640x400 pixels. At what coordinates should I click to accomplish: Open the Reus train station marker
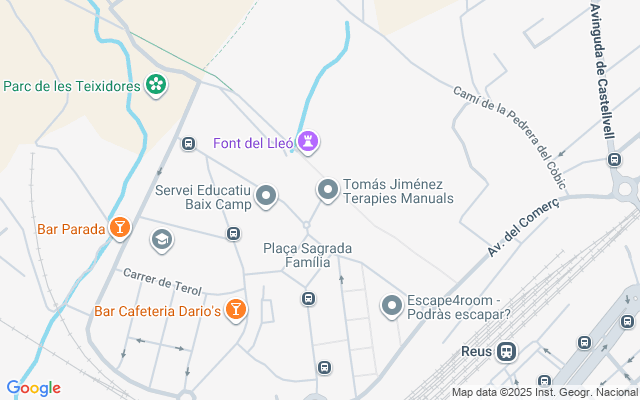(507, 352)
